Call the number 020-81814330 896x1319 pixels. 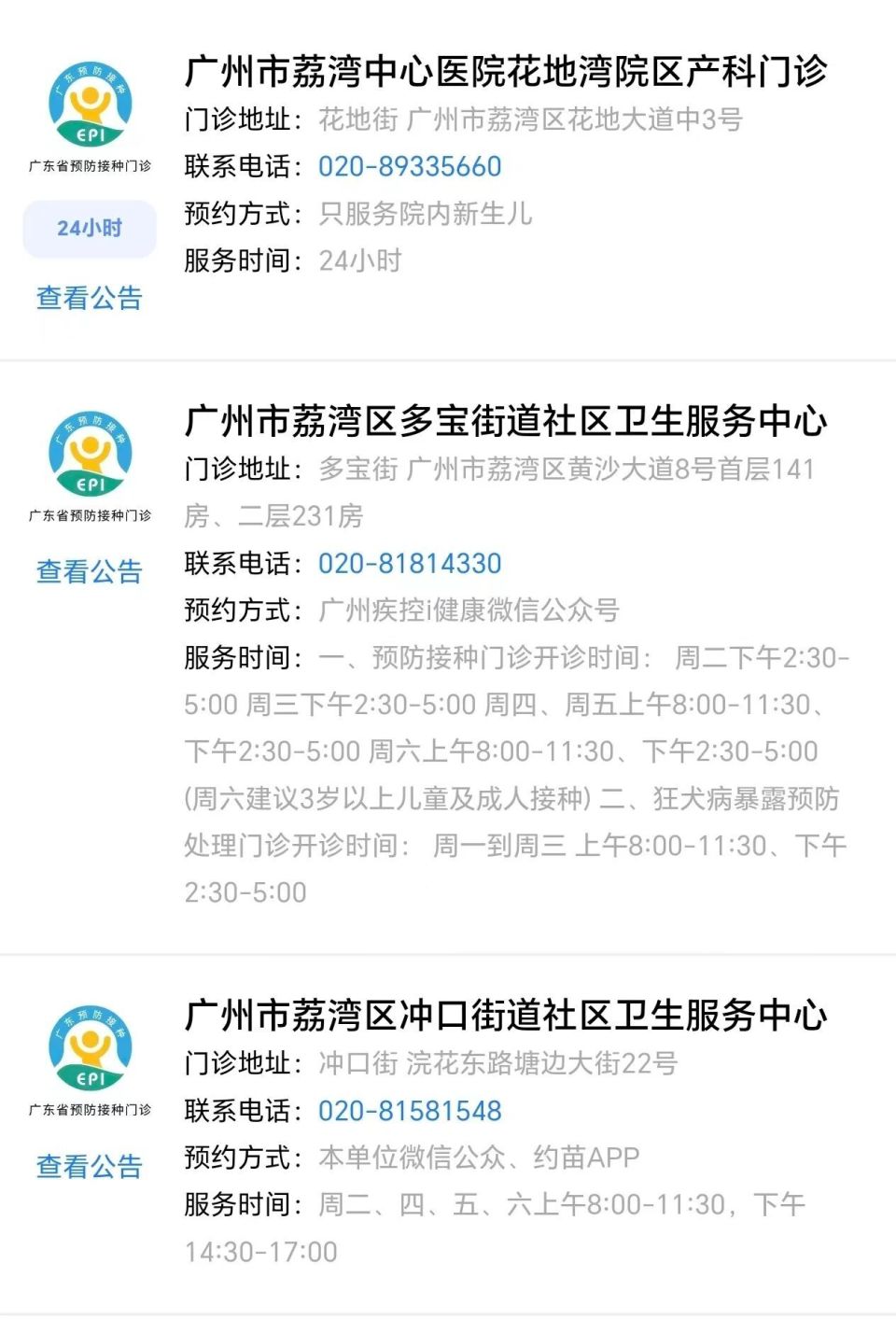[x=409, y=562]
